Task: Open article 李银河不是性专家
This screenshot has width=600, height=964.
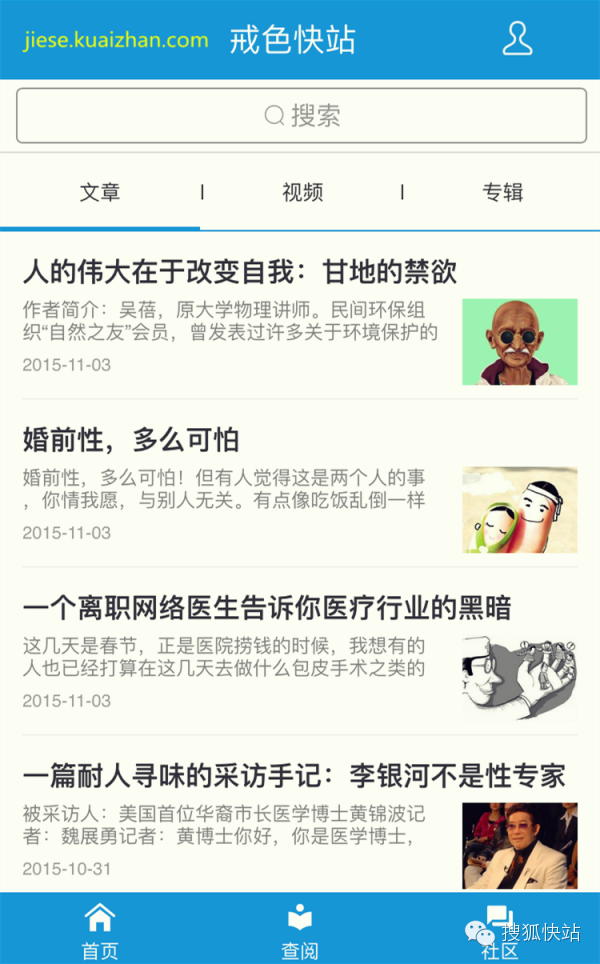Action: (294, 775)
